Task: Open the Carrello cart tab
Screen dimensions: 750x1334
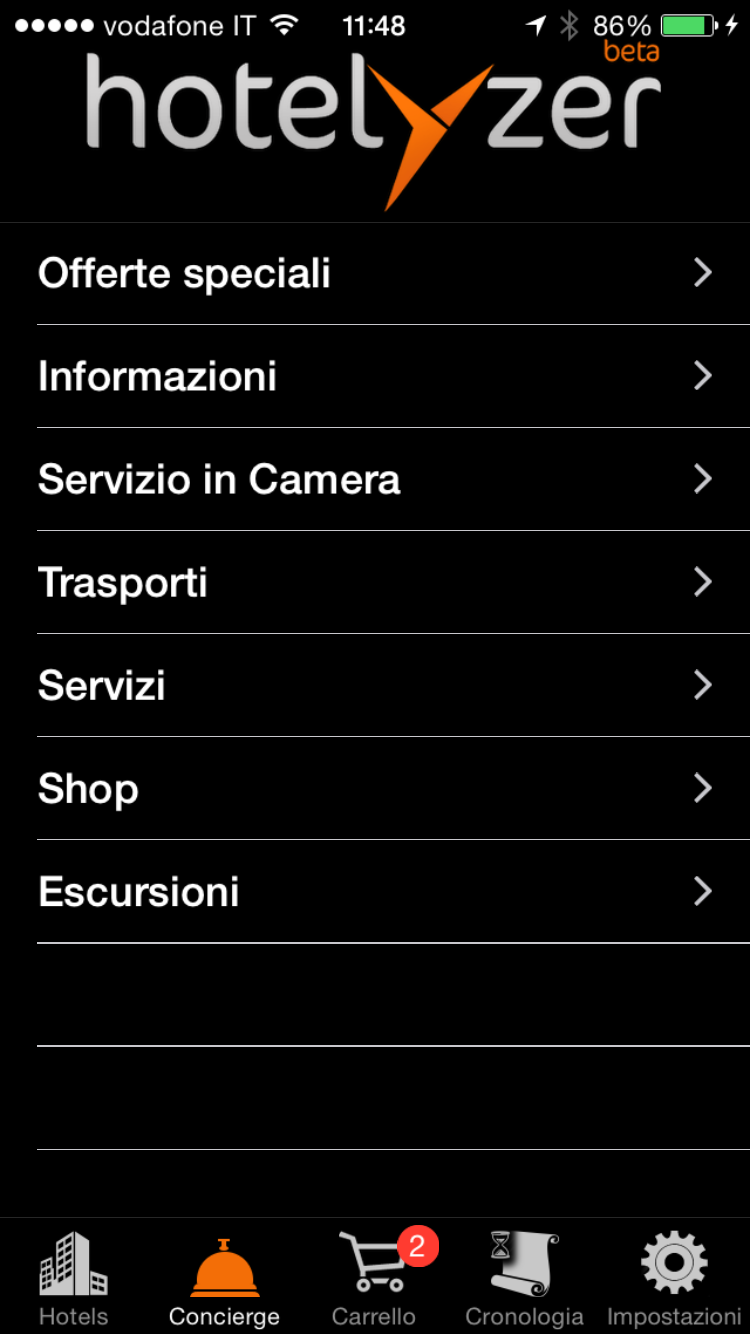Action: pyautogui.click(x=375, y=1278)
